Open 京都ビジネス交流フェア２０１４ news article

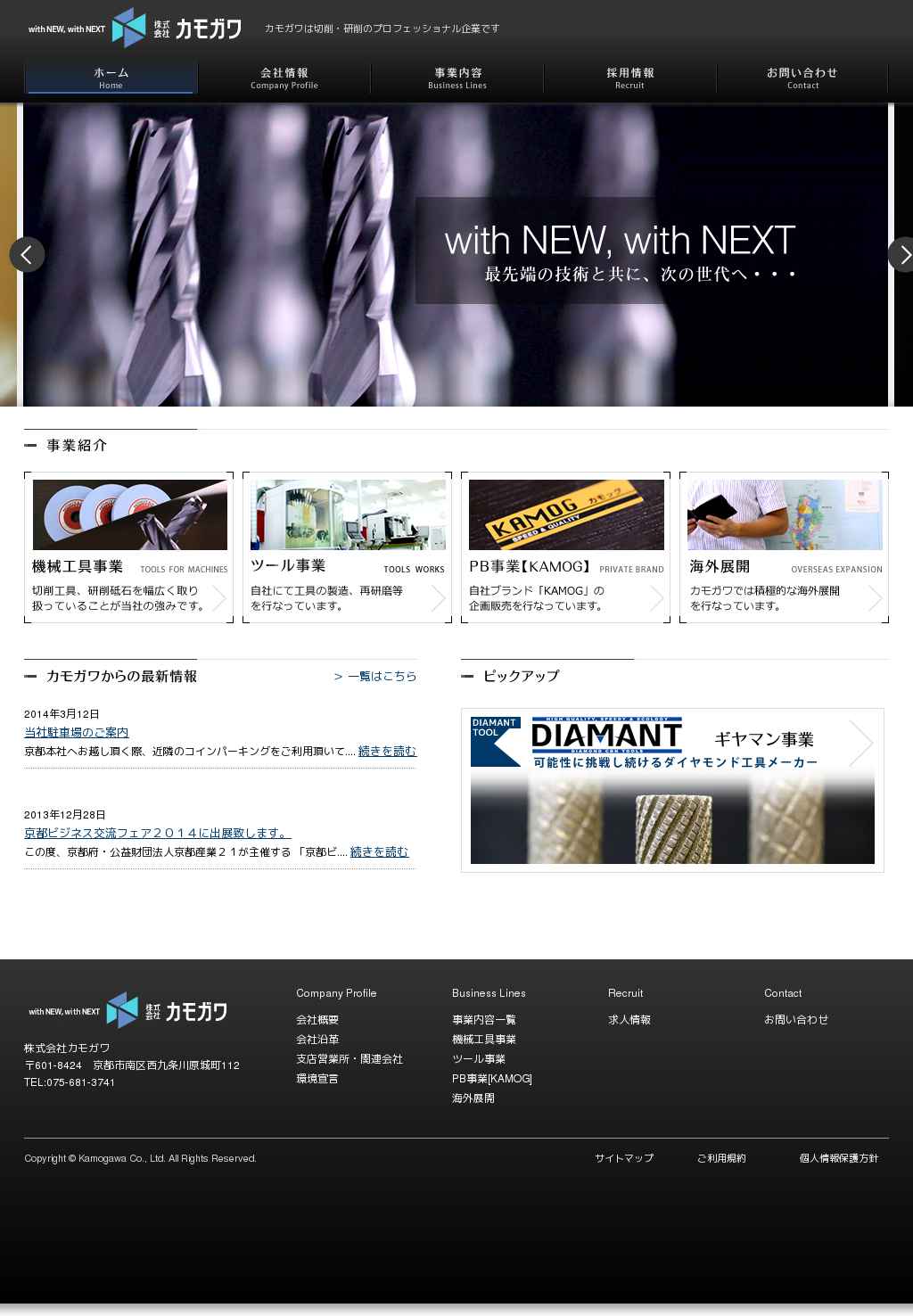click(x=157, y=833)
